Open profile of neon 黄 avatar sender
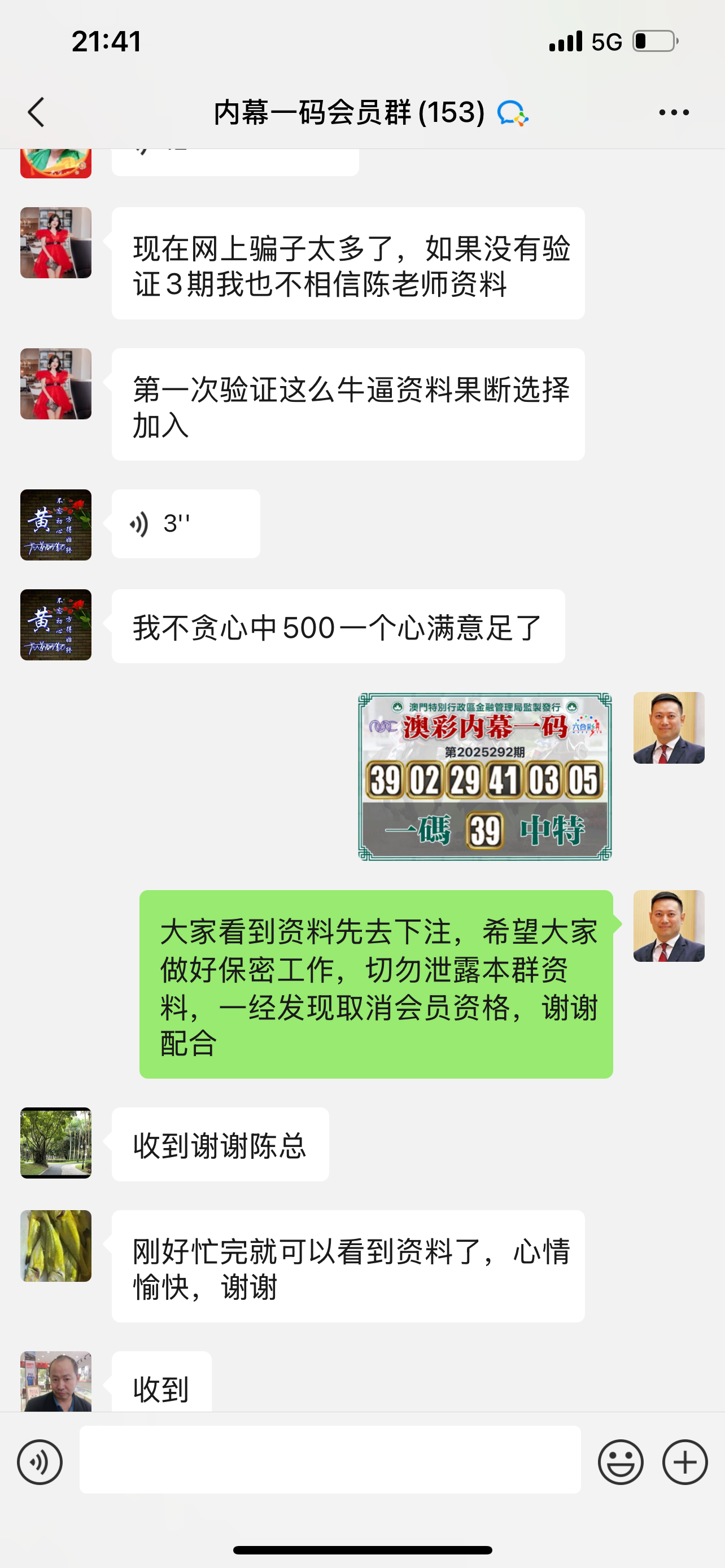Image resolution: width=725 pixels, height=1568 pixels. 56,525
